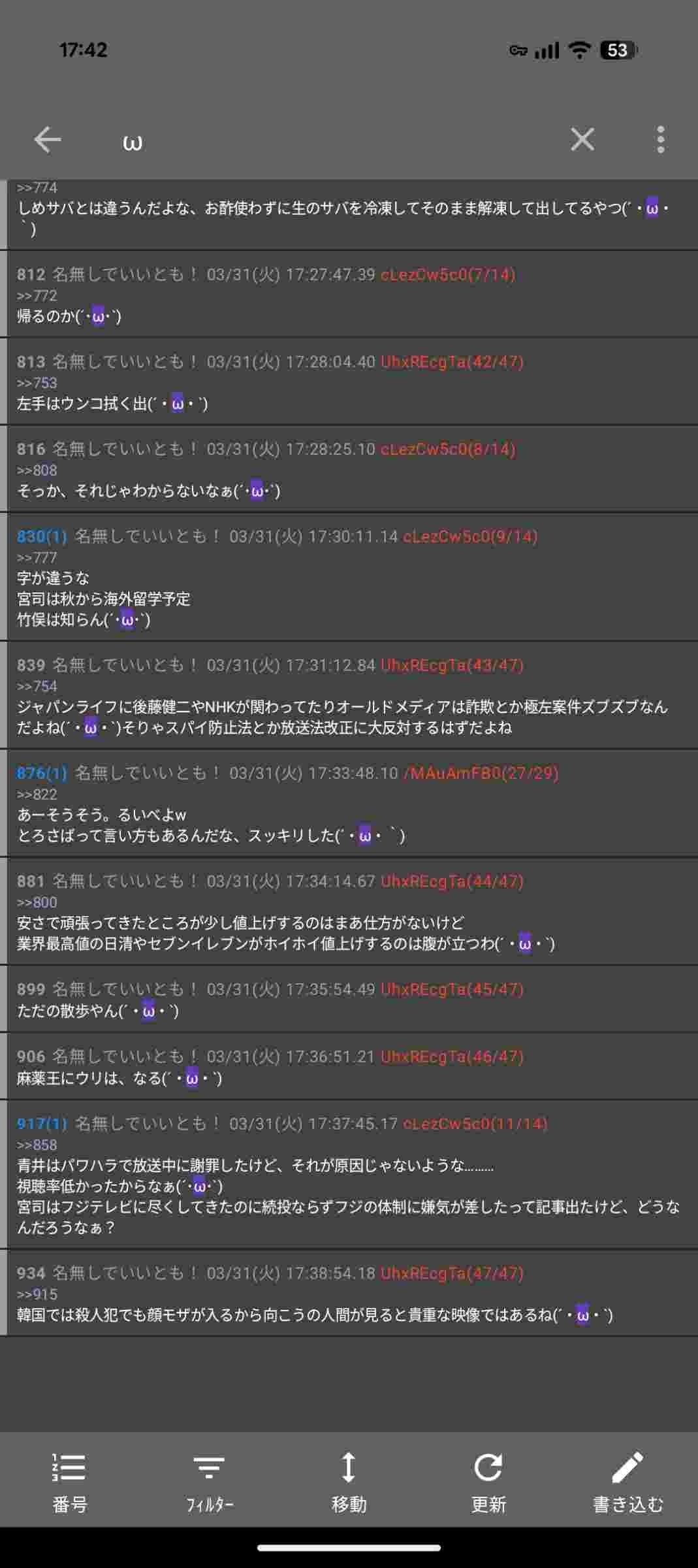Clear the search text with the X
698x1568 pixels.
582,139
